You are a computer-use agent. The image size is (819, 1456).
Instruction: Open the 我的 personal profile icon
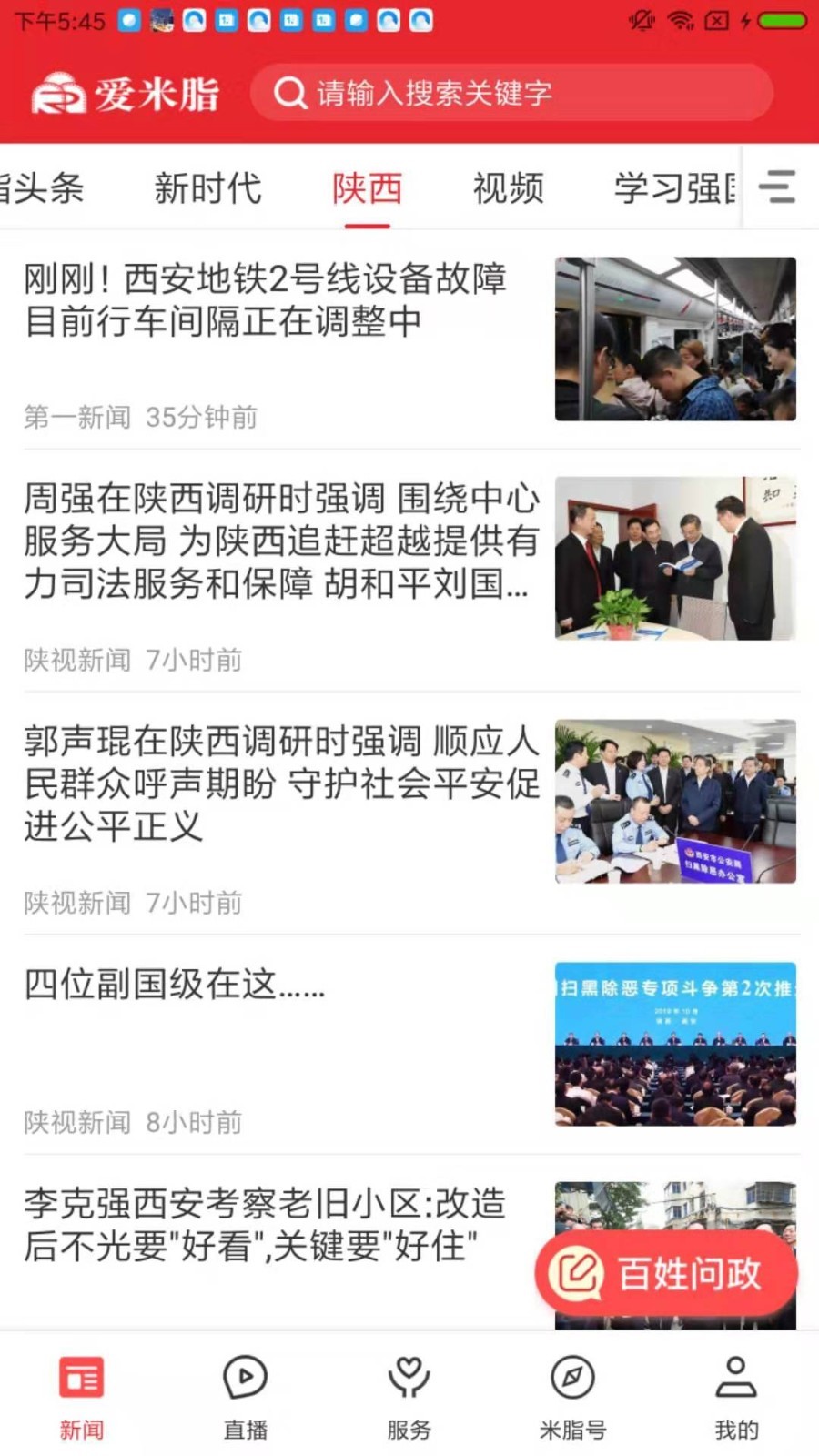click(x=736, y=1392)
